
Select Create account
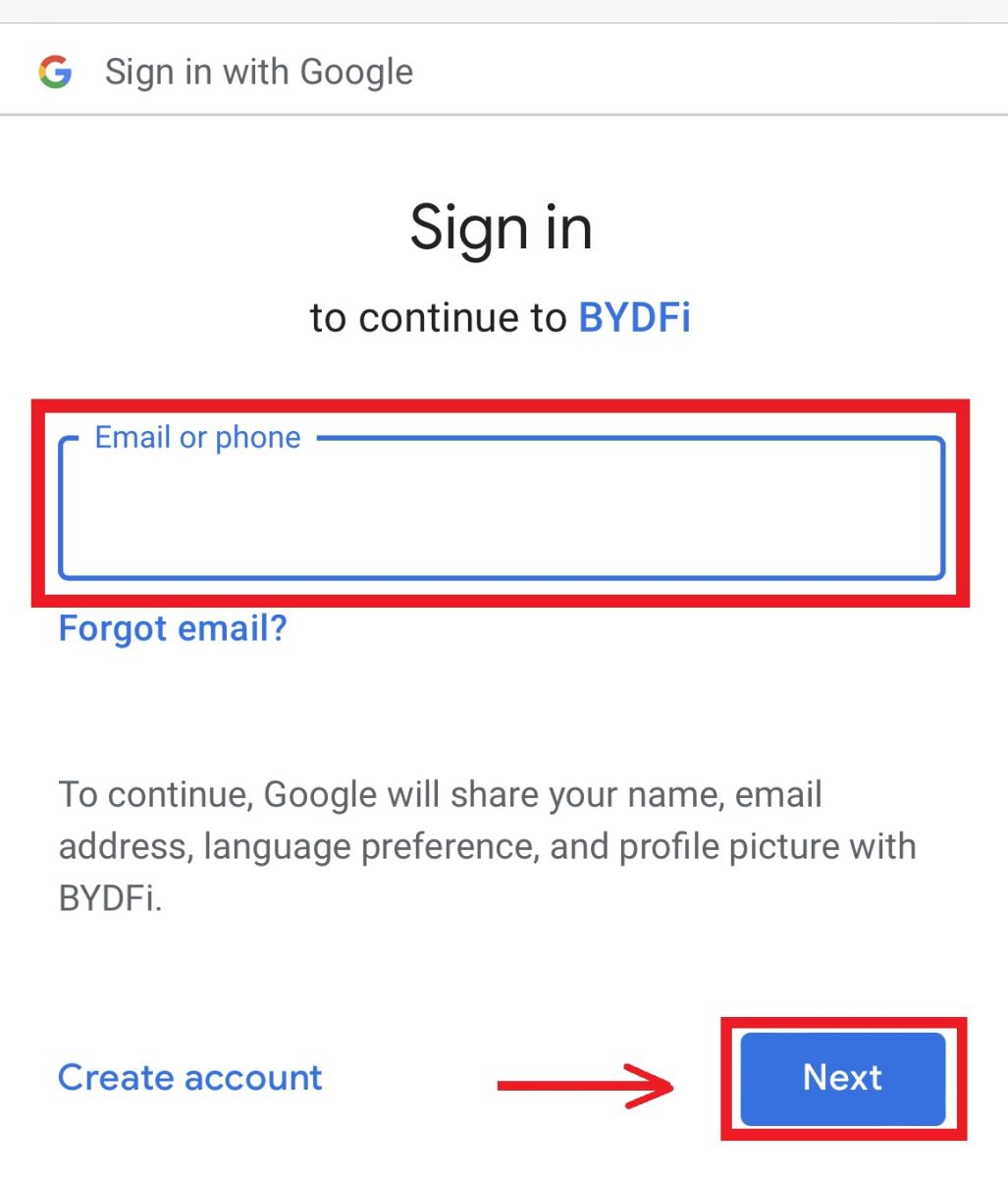[190, 1078]
